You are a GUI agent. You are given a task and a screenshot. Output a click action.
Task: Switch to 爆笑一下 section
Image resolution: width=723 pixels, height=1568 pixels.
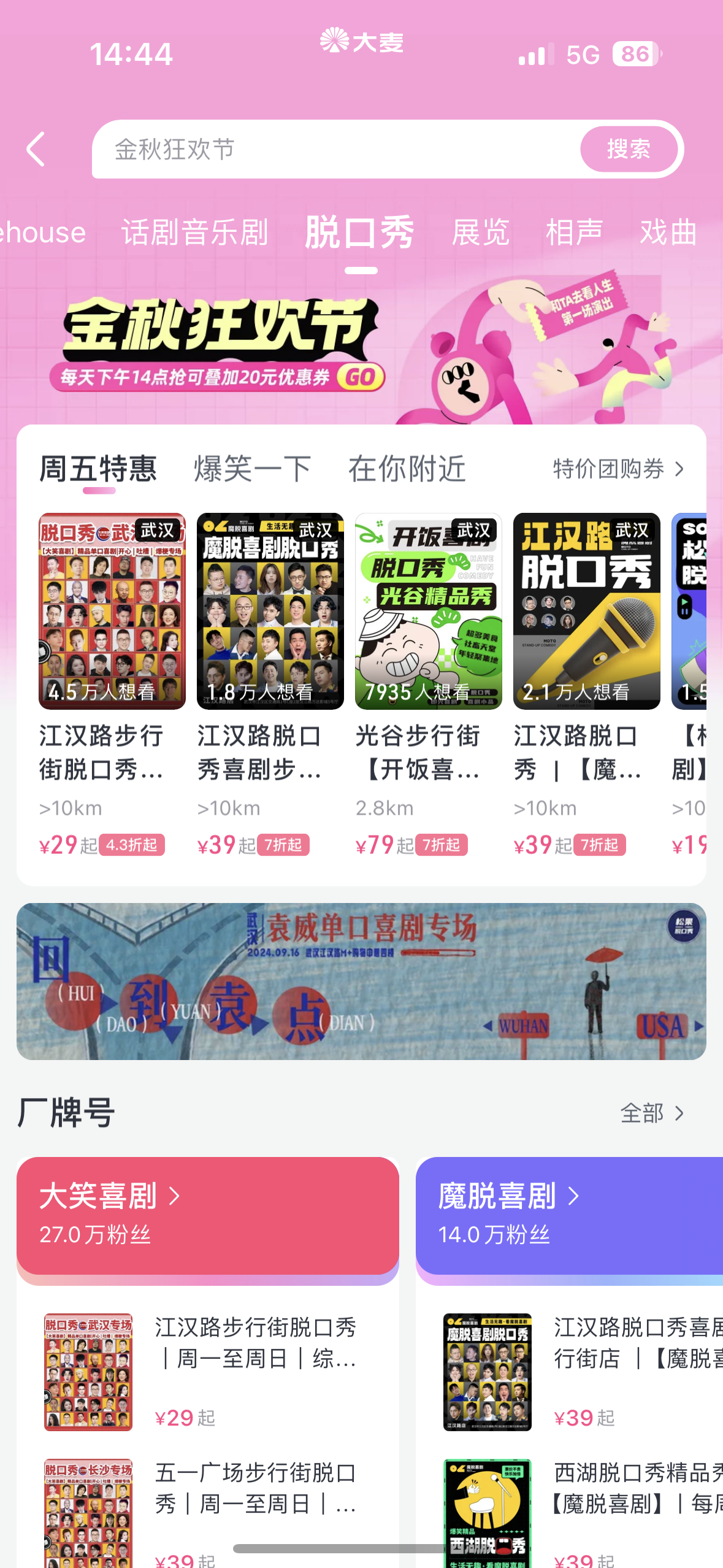tap(252, 469)
